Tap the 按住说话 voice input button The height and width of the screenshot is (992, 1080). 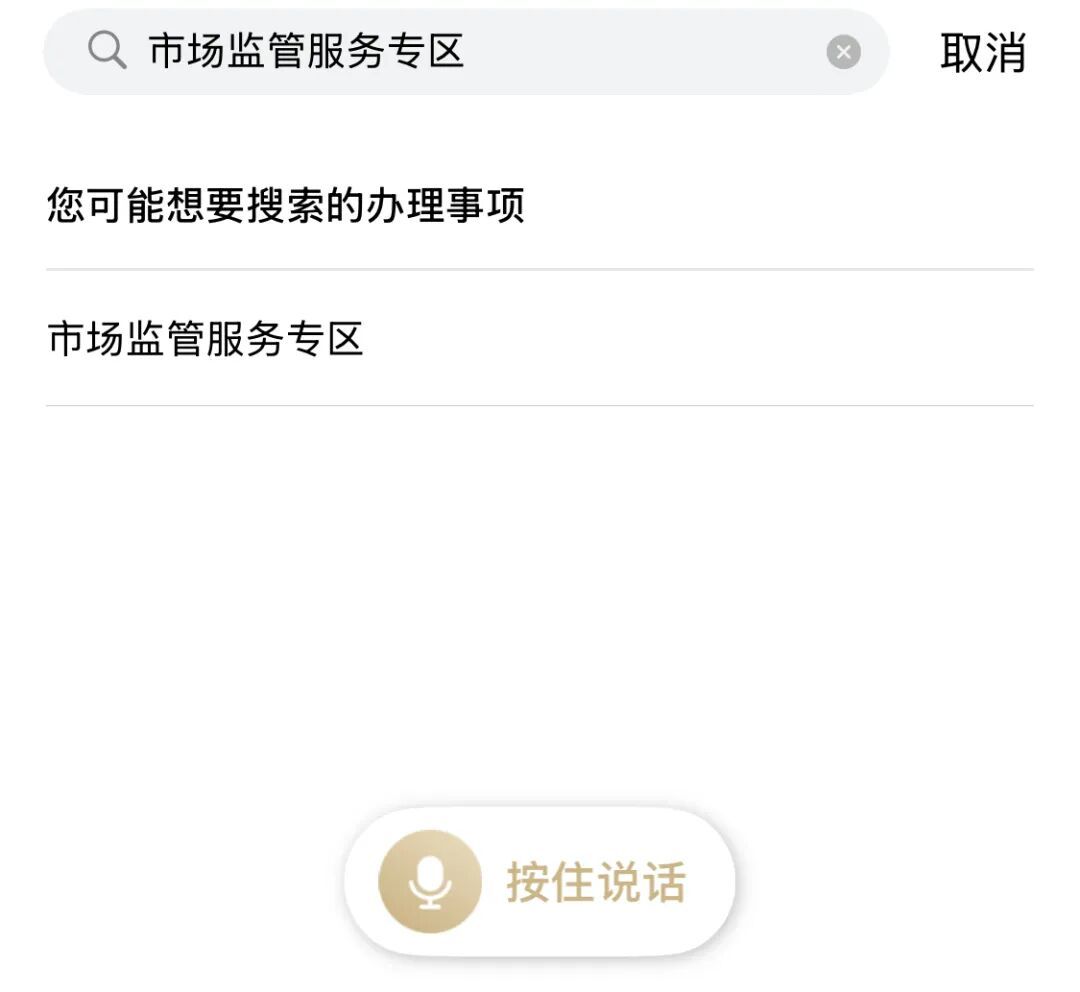(x=540, y=882)
